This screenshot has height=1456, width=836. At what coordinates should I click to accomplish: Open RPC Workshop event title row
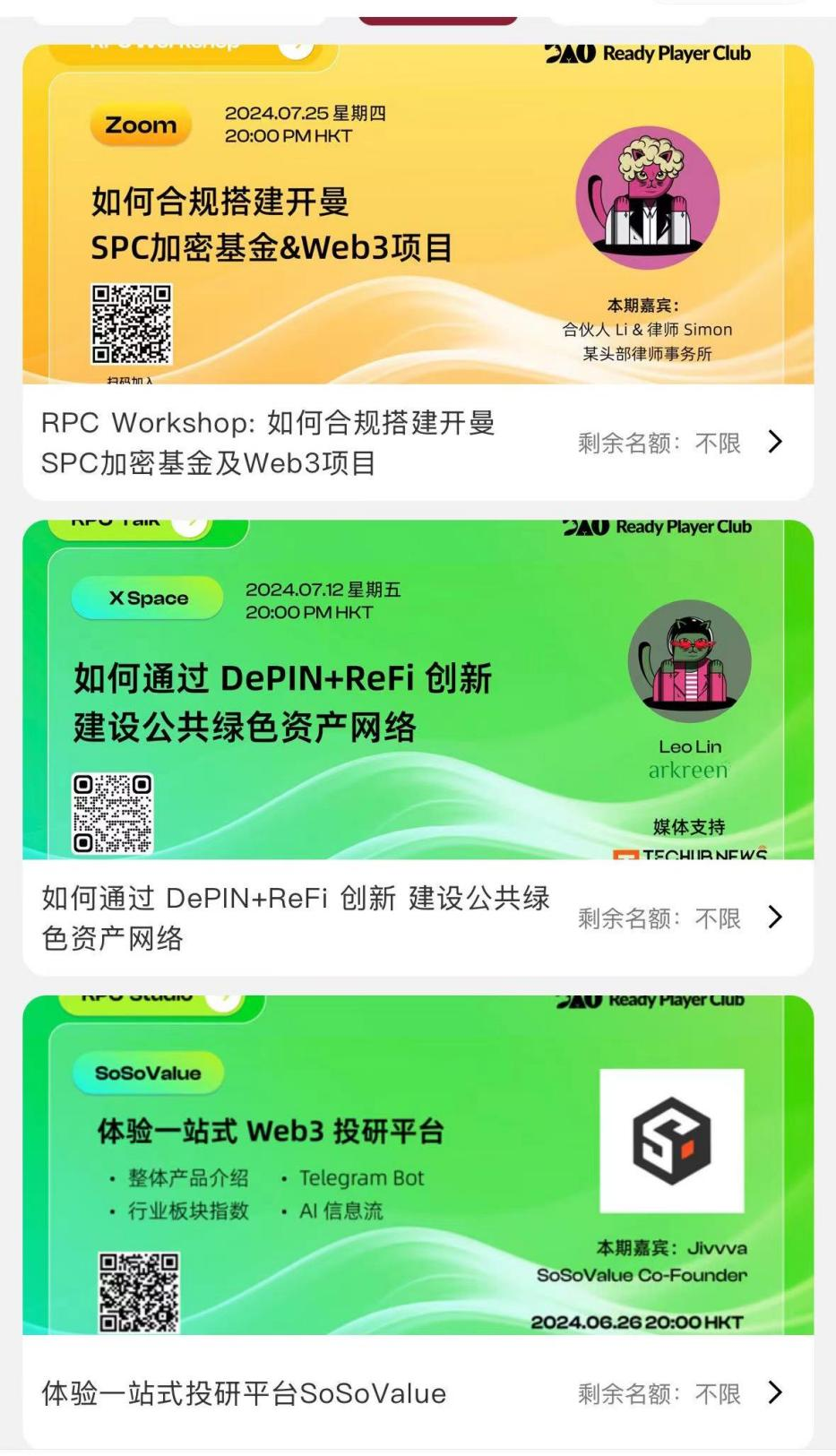coord(418,443)
